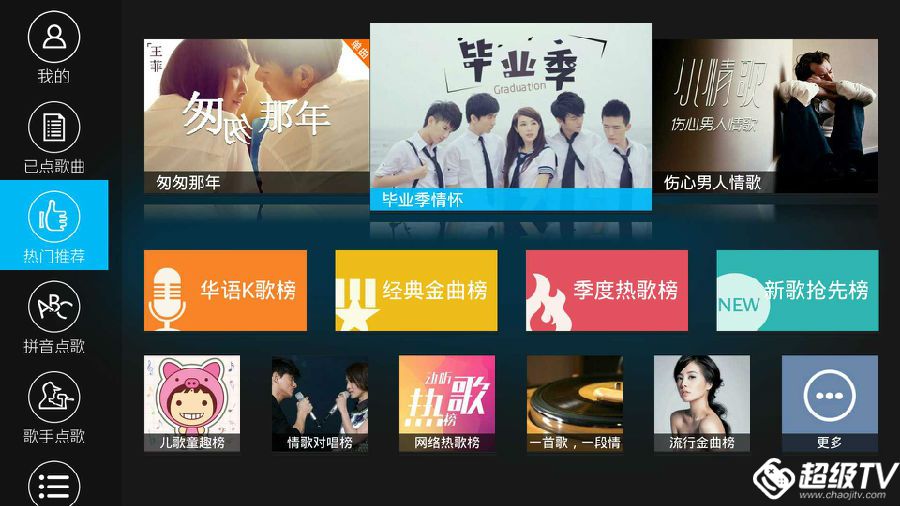The width and height of the screenshot is (900, 506).
Task: Open 经典金曲榜 chart
Action: point(415,290)
